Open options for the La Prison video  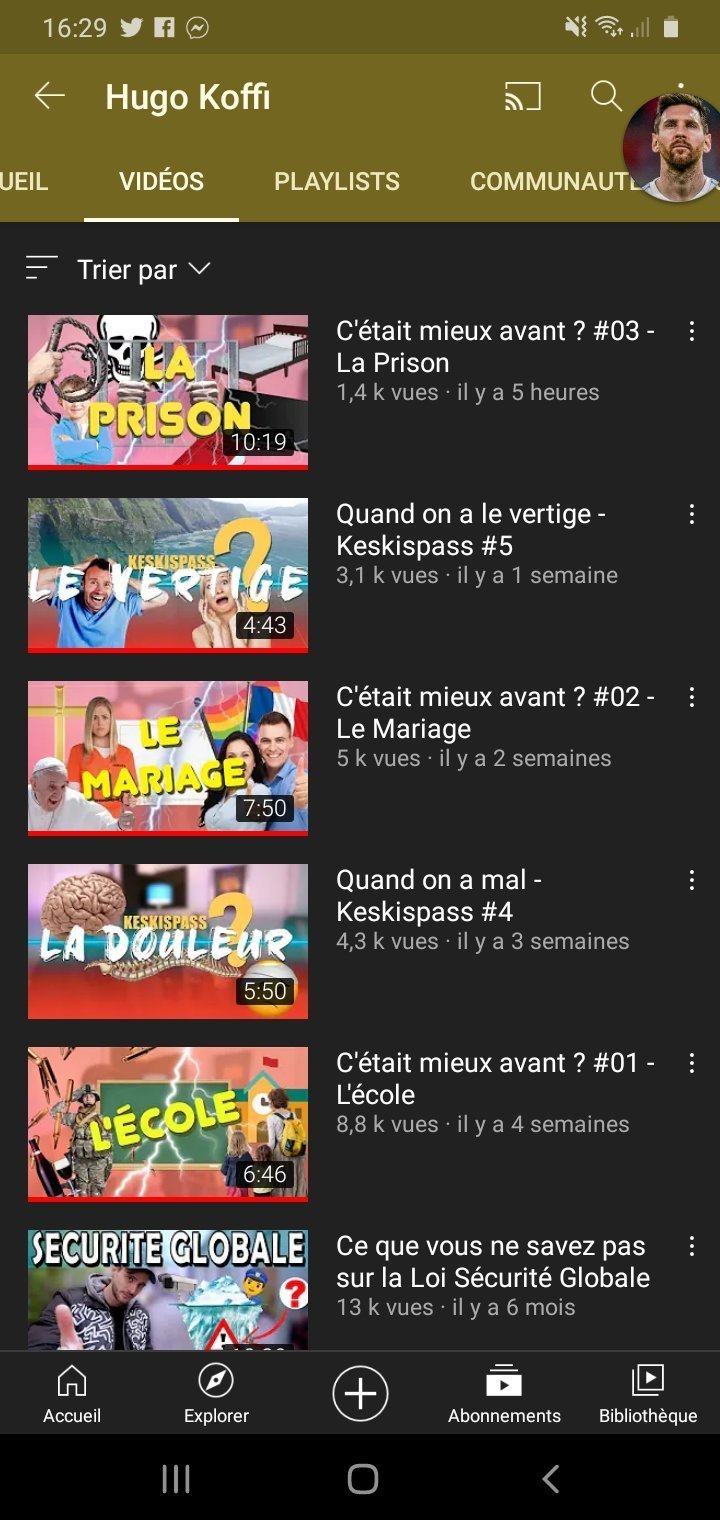pos(691,331)
